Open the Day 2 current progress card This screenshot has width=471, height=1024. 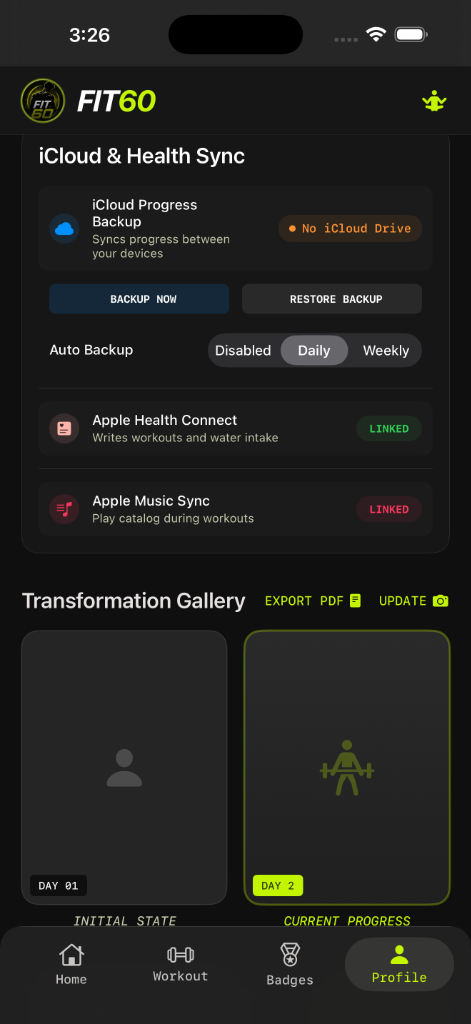(x=347, y=767)
